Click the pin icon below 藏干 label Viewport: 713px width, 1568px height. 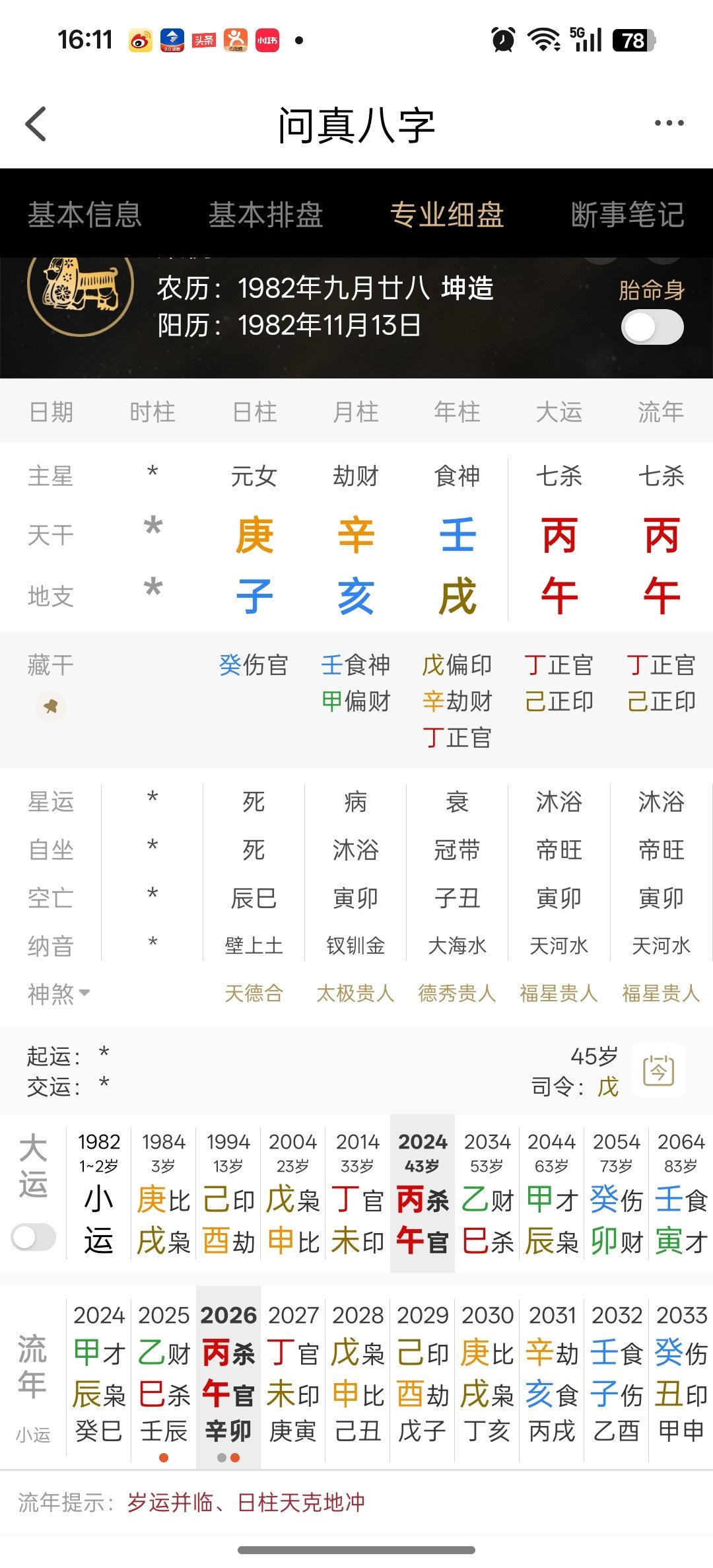(x=51, y=707)
